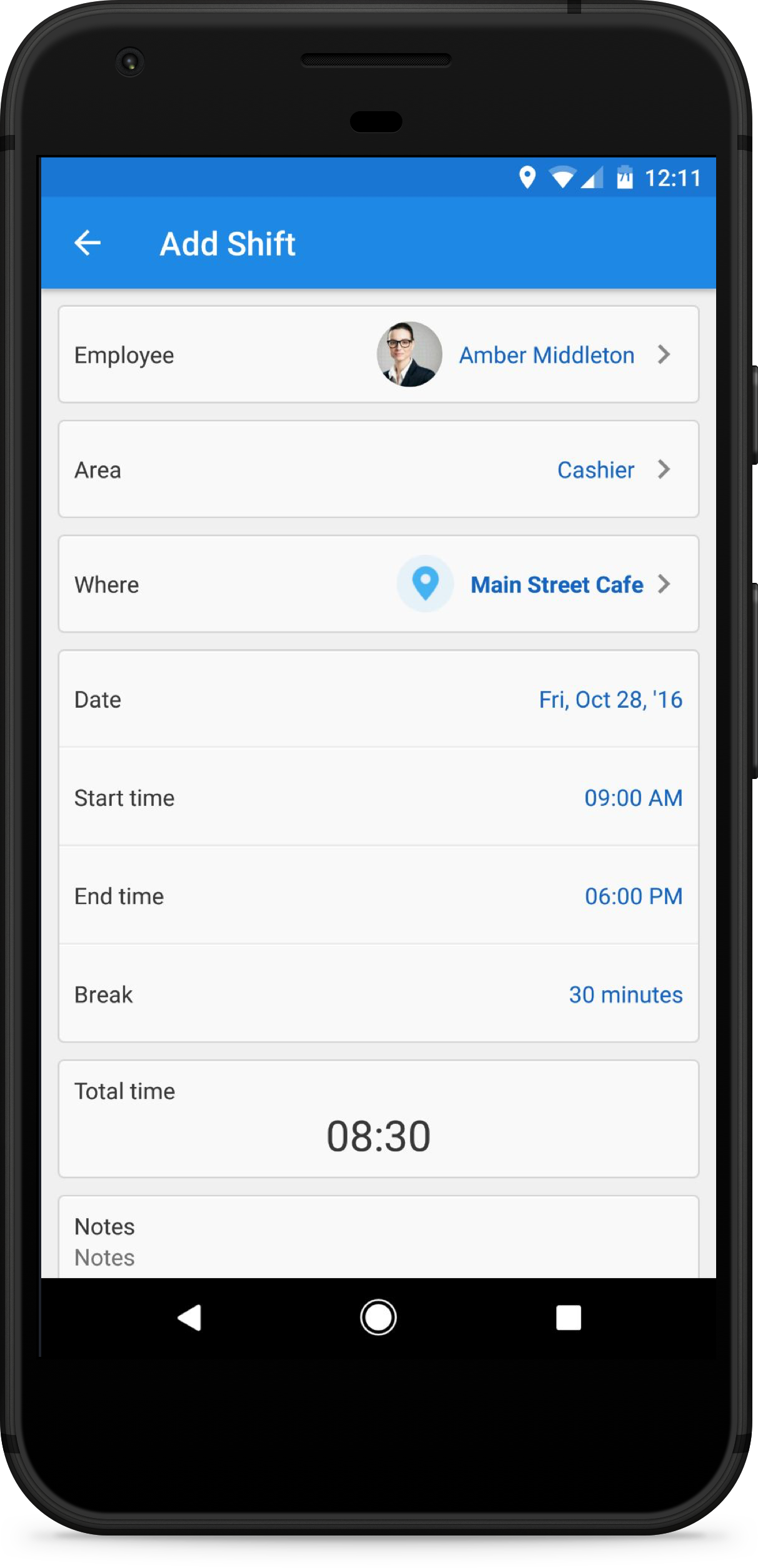The width and height of the screenshot is (758, 1568).
Task: Tap the system home button
Action: (378, 1317)
